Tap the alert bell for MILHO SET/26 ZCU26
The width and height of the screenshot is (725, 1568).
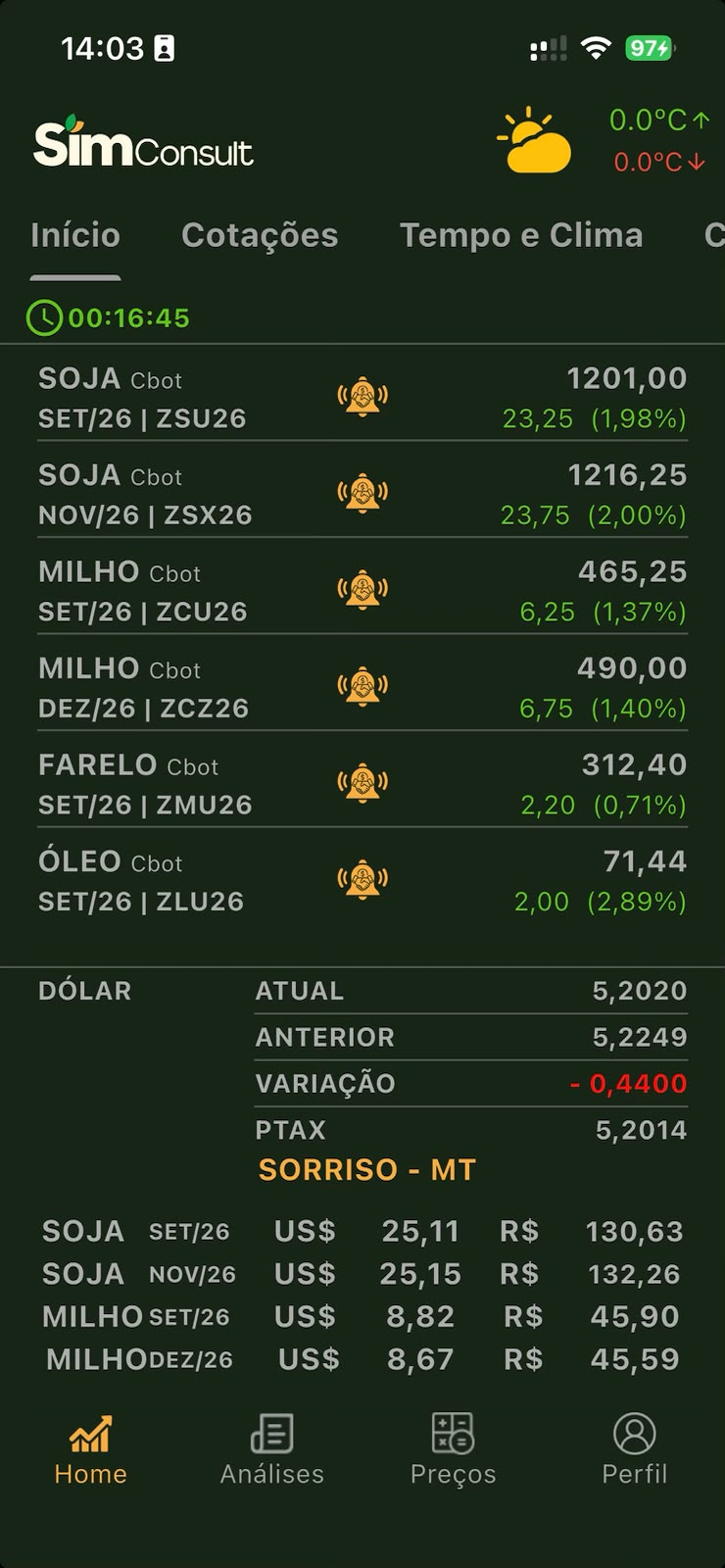point(362,589)
